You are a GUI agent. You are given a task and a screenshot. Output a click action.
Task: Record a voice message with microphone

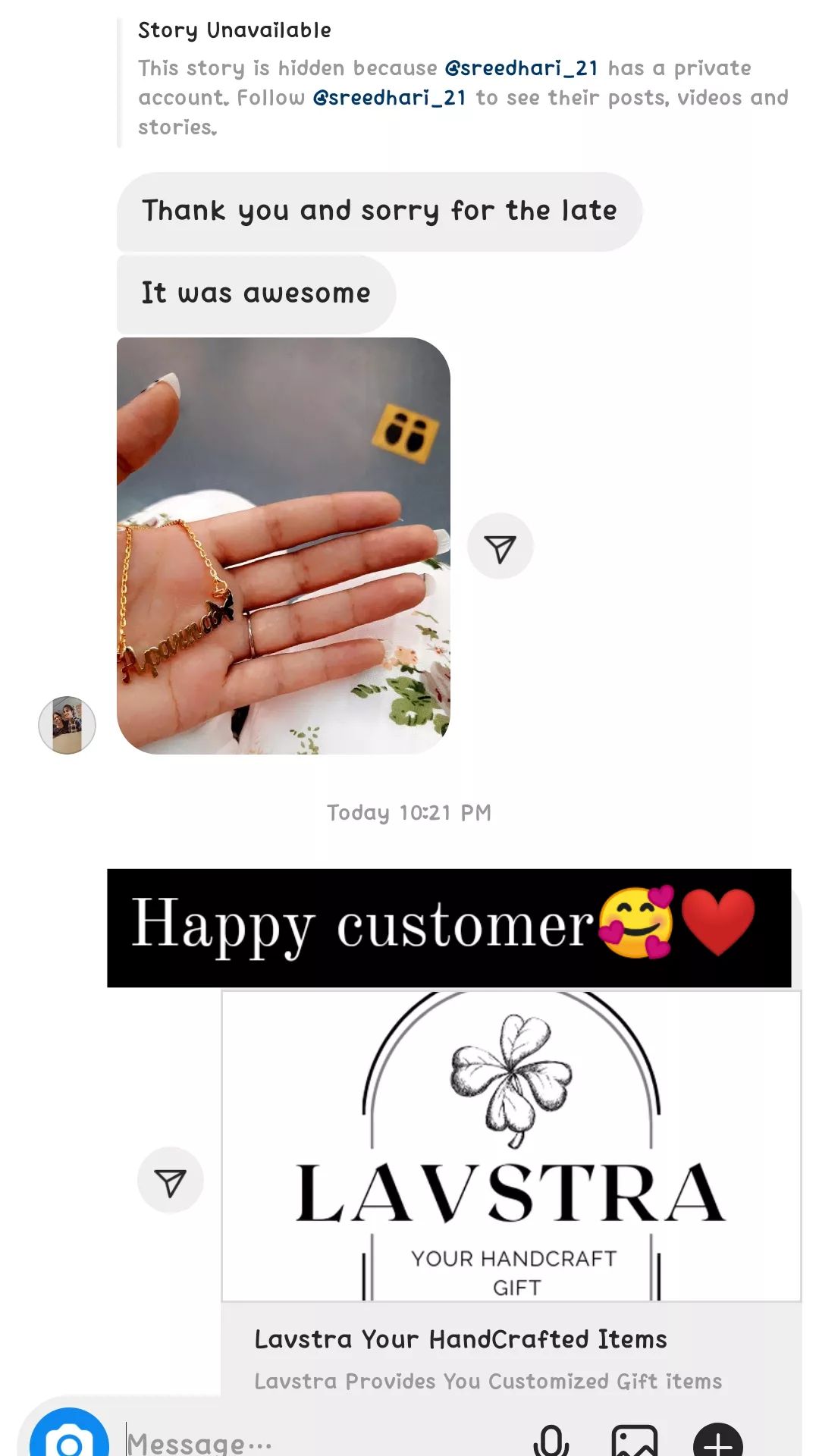pyautogui.click(x=551, y=1440)
